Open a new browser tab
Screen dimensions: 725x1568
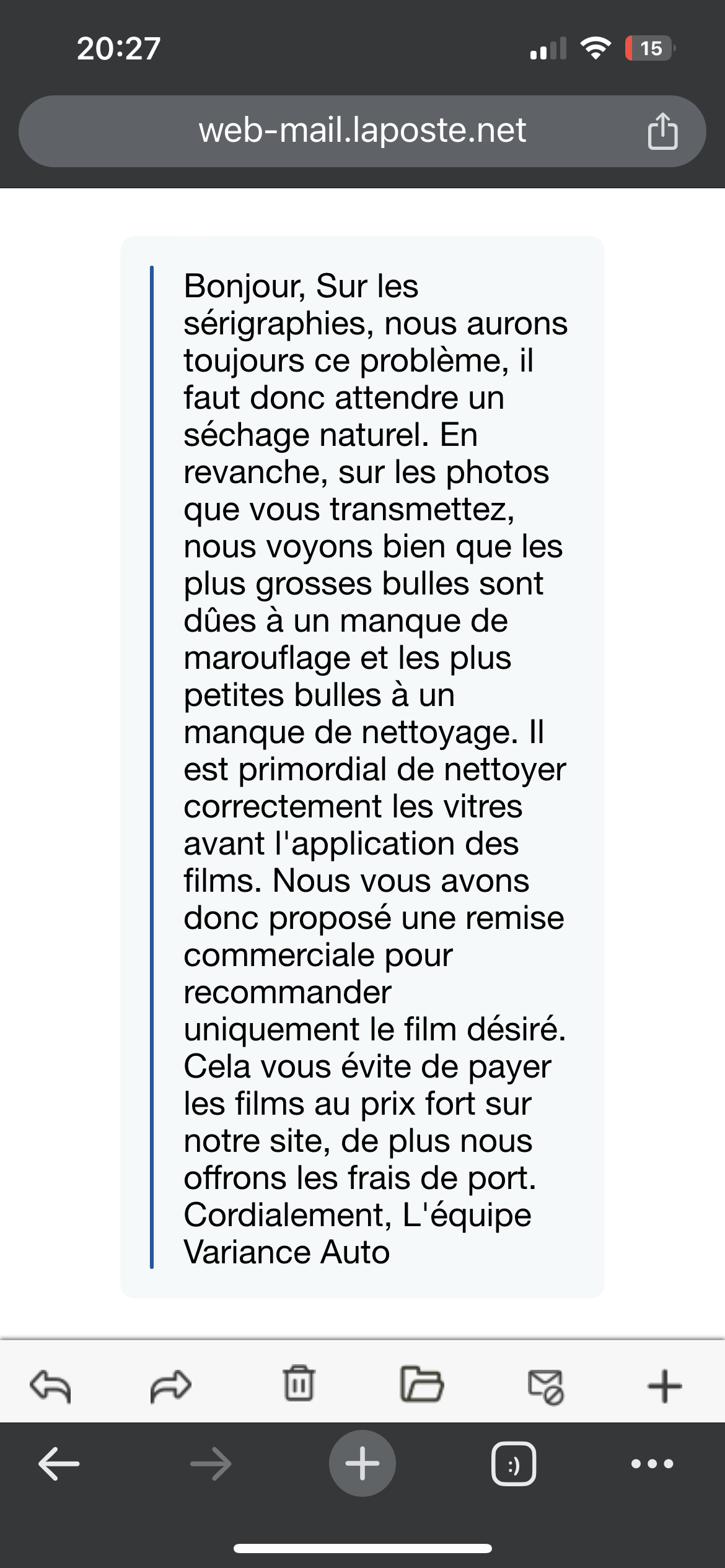pos(362,1464)
